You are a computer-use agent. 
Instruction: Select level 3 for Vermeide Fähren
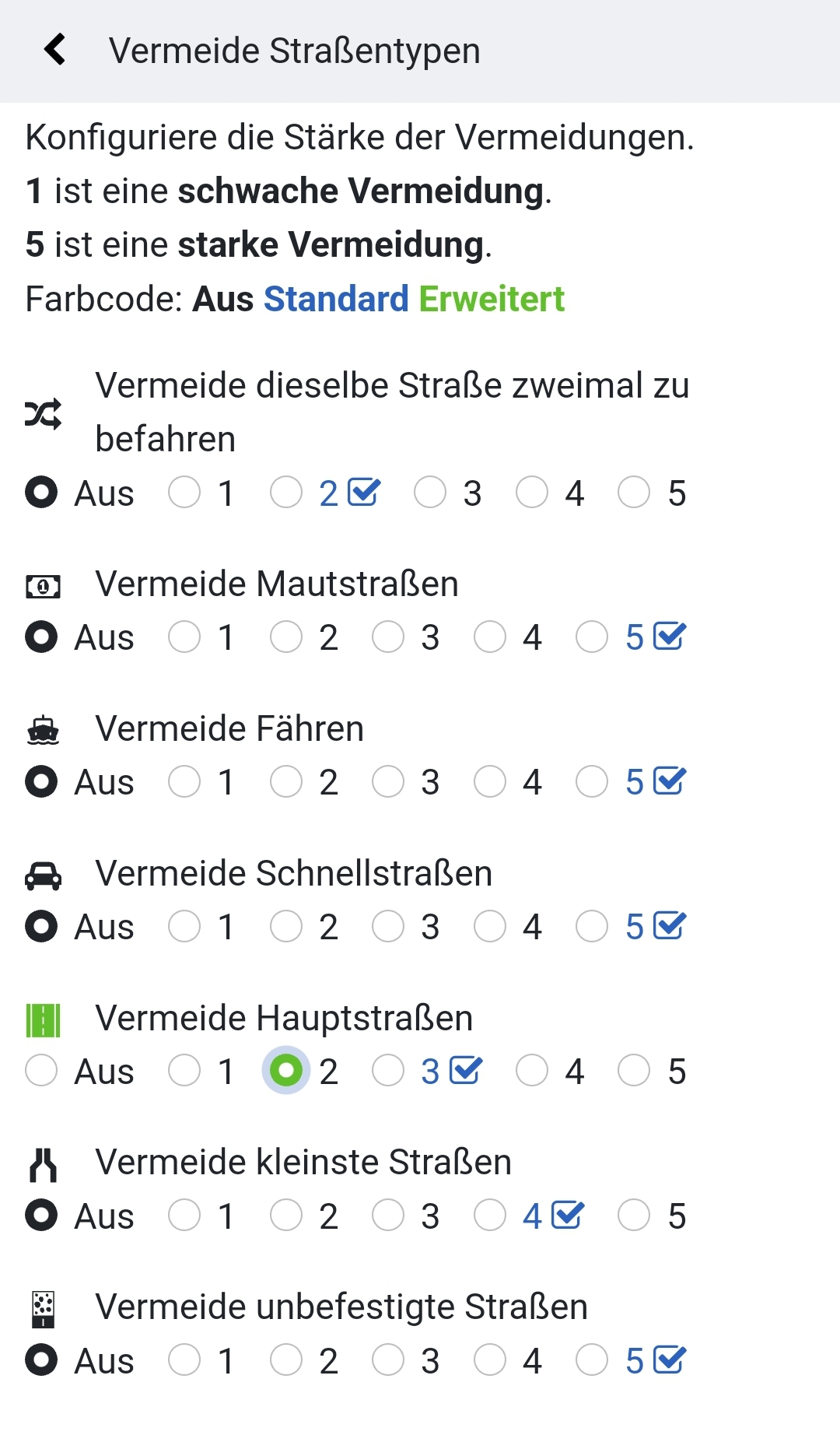pos(388,782)
